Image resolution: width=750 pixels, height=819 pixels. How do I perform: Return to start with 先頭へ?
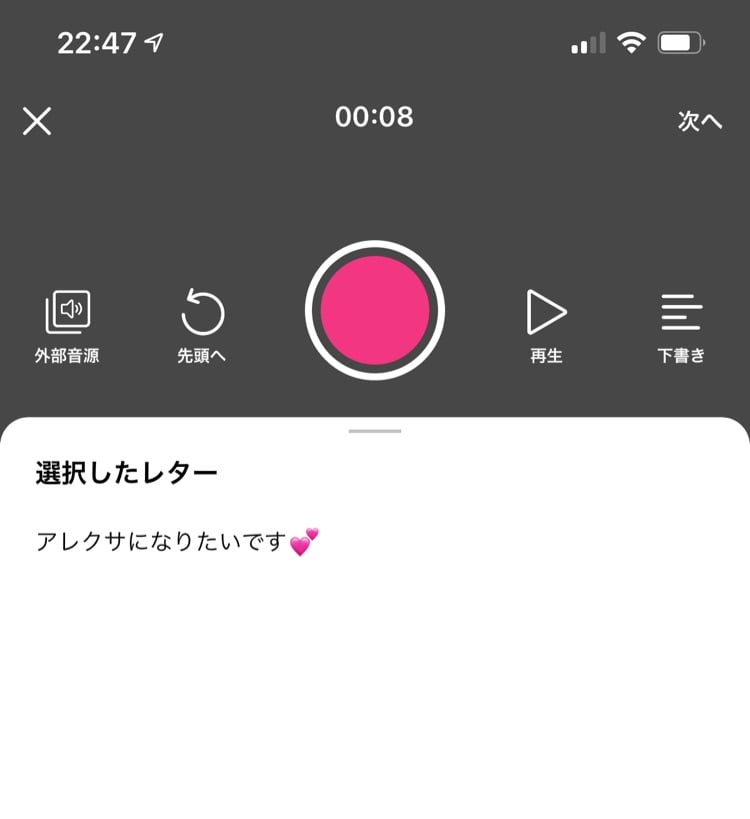click(x=202, y=326)
